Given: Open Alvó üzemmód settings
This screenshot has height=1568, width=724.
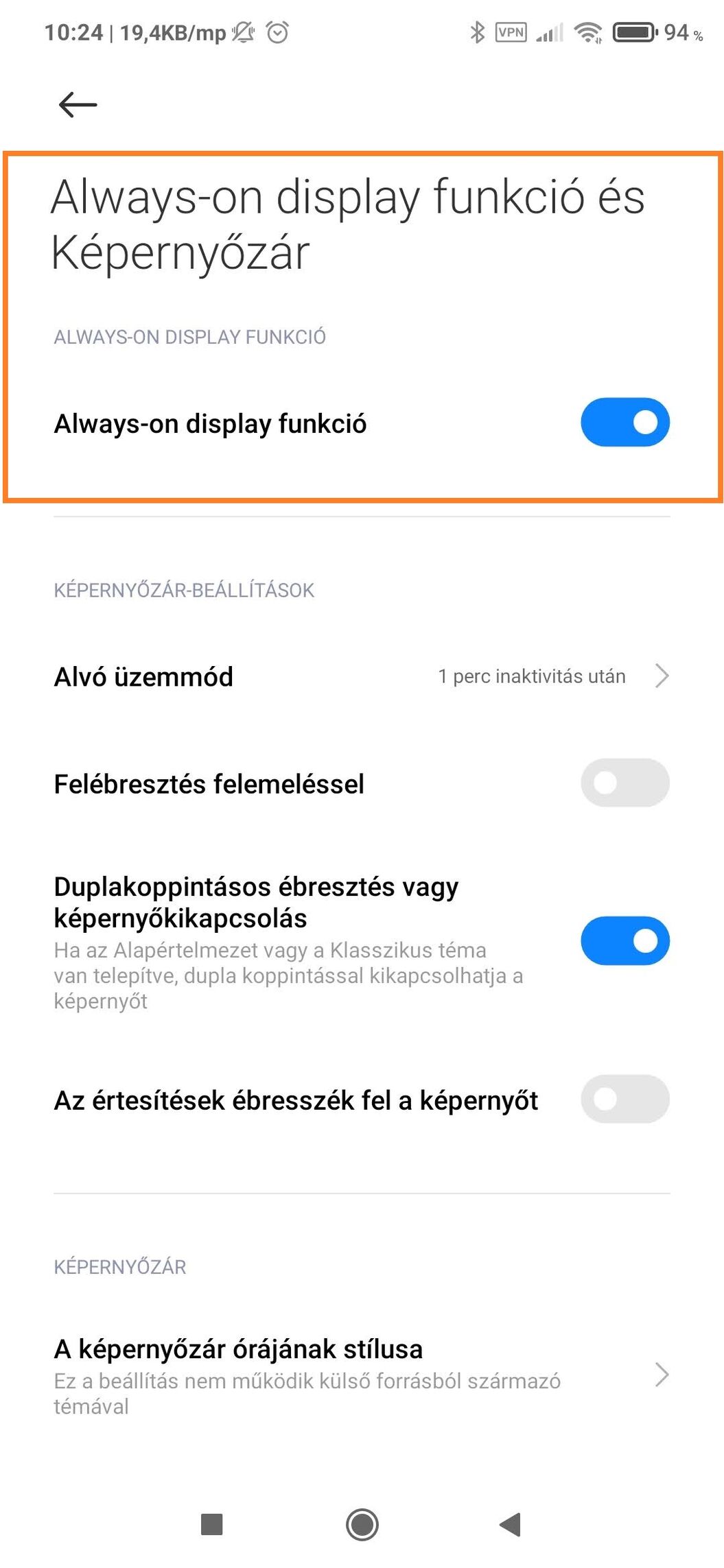Looking at the screenshot, I should click(362, 676).
